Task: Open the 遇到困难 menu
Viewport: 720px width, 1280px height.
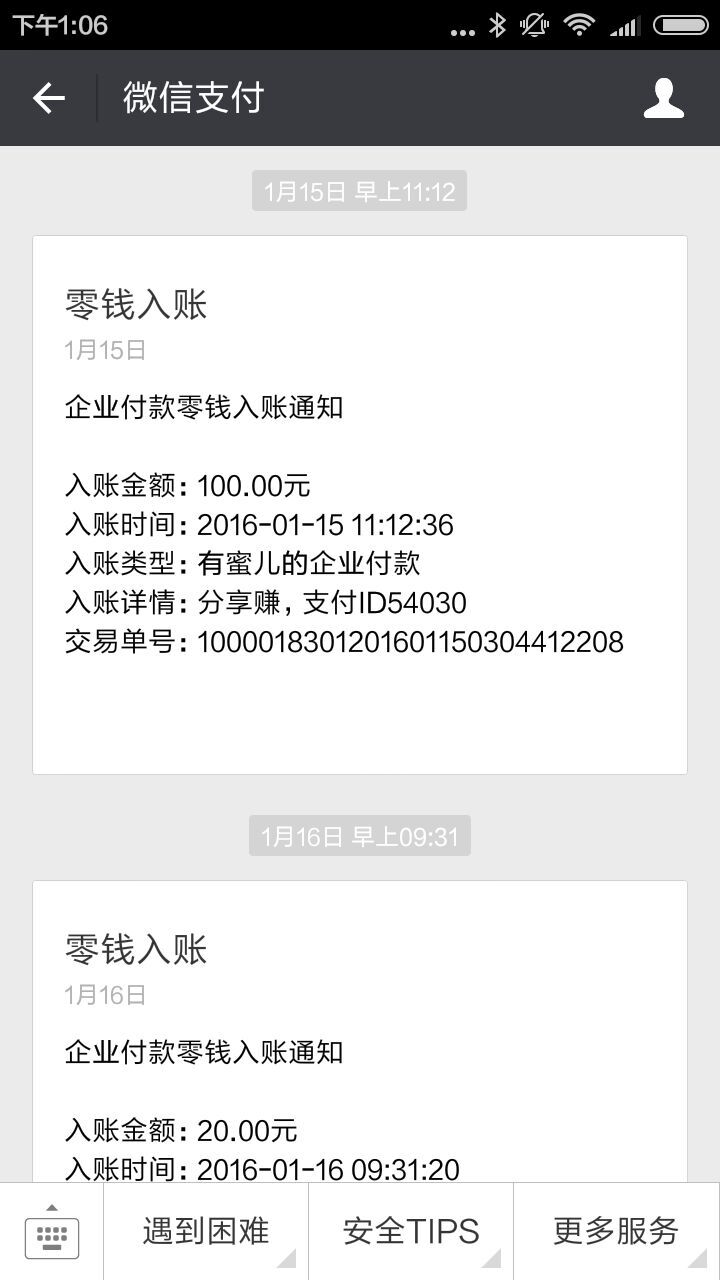Action: pos(206,1232)
